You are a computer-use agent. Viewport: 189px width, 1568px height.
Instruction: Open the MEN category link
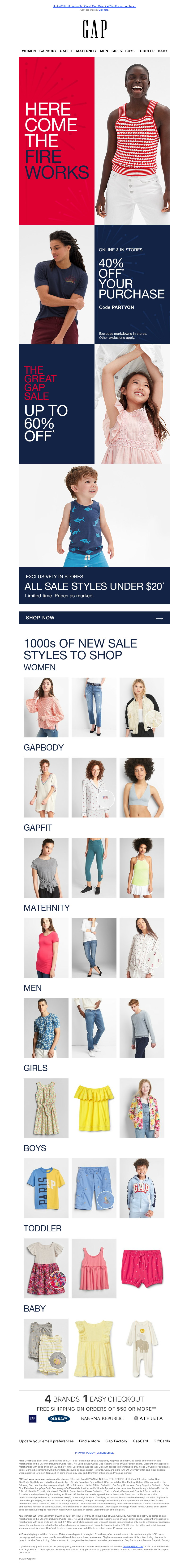tap(104, 51)
